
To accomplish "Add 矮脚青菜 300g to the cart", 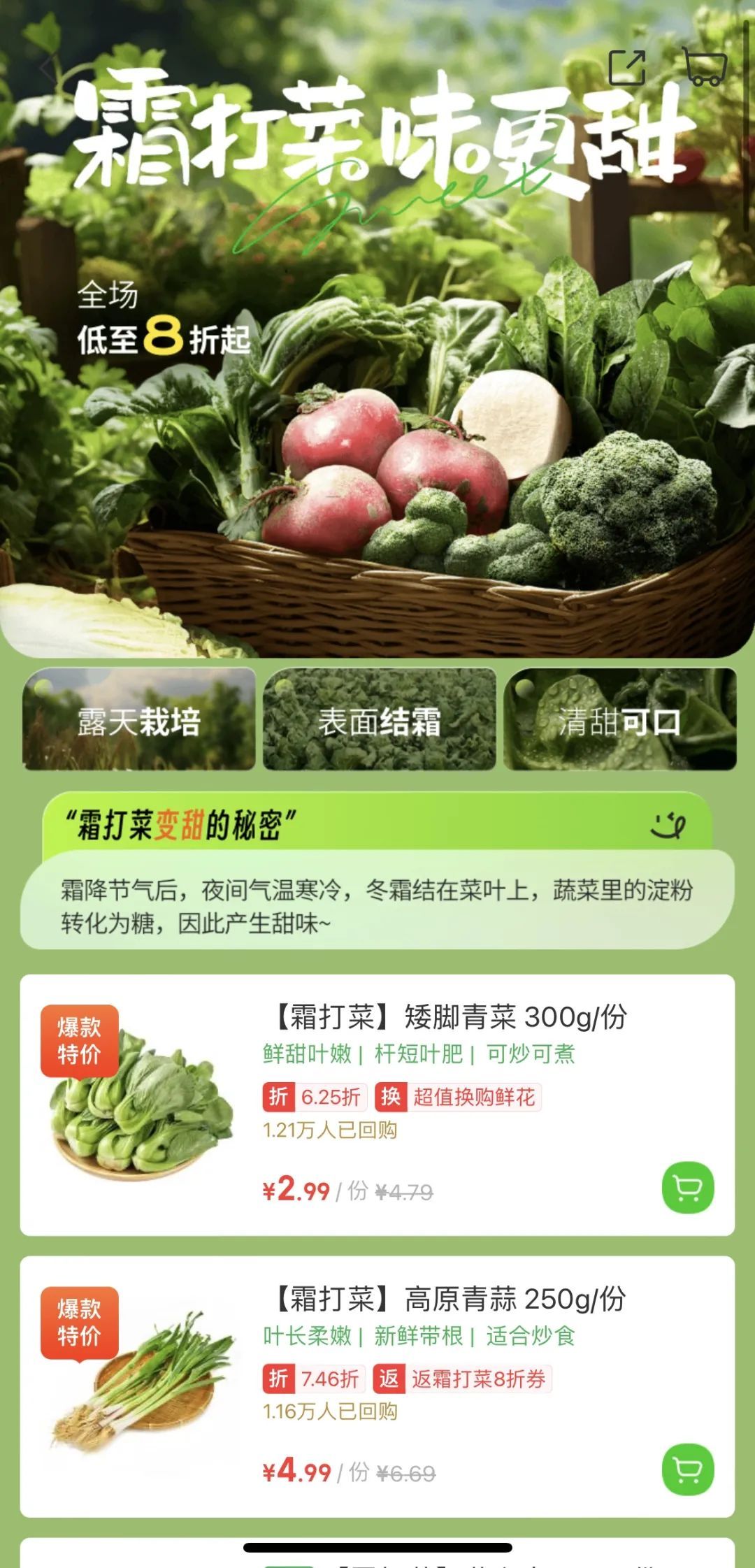I will pyautogui.click(x=688, y=1187).
